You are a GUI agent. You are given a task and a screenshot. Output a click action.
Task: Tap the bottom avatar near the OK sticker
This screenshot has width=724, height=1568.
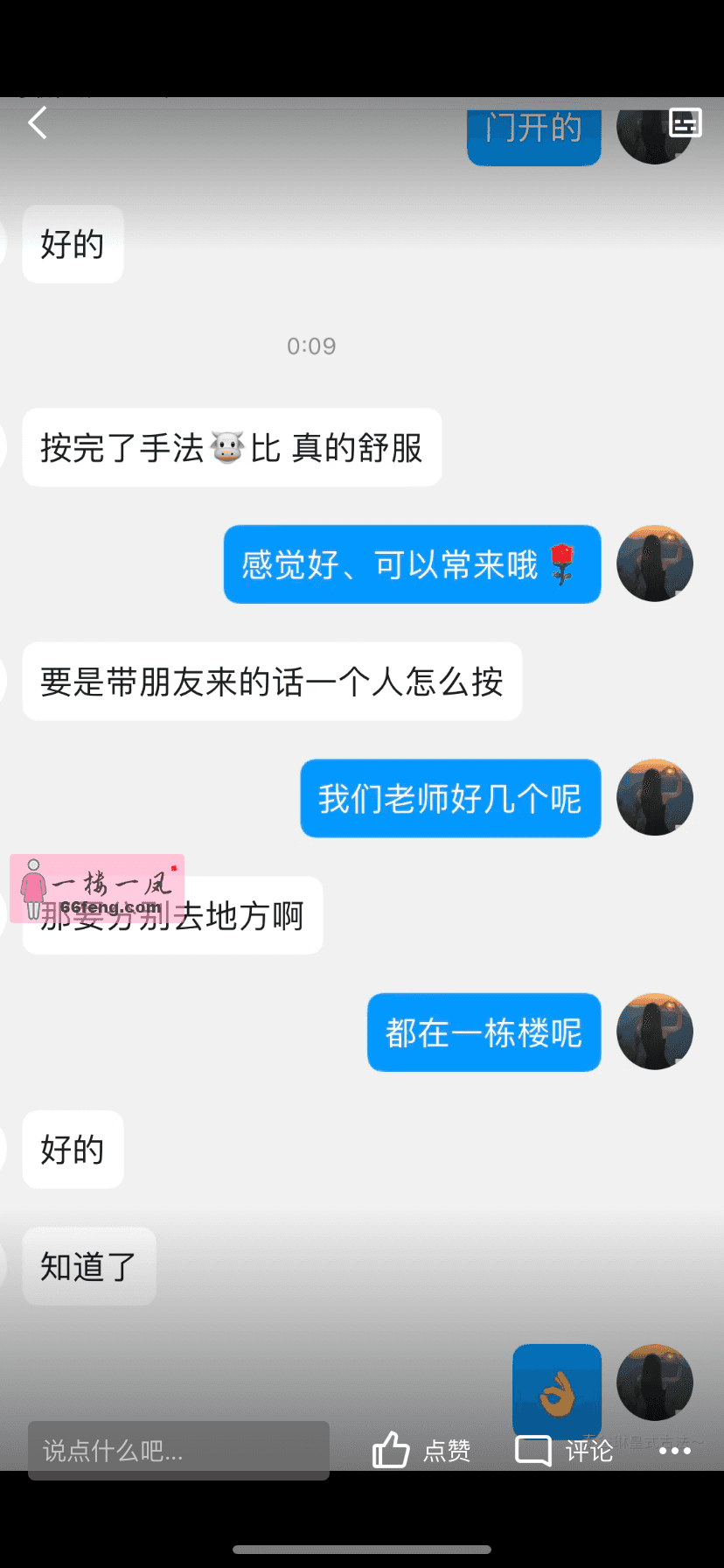654,1381
